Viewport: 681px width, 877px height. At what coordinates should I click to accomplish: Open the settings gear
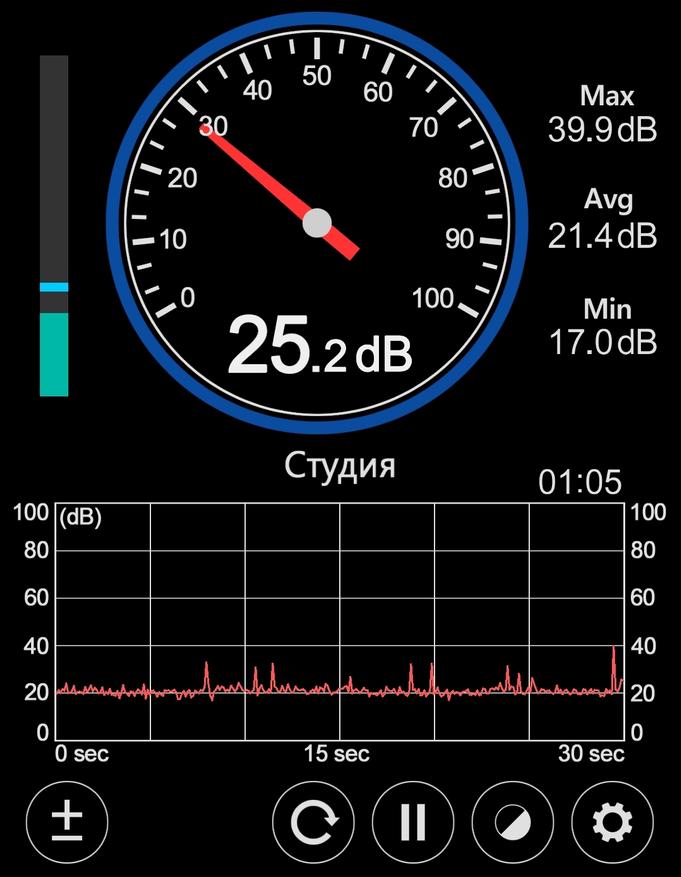click(x=611, y=822)
